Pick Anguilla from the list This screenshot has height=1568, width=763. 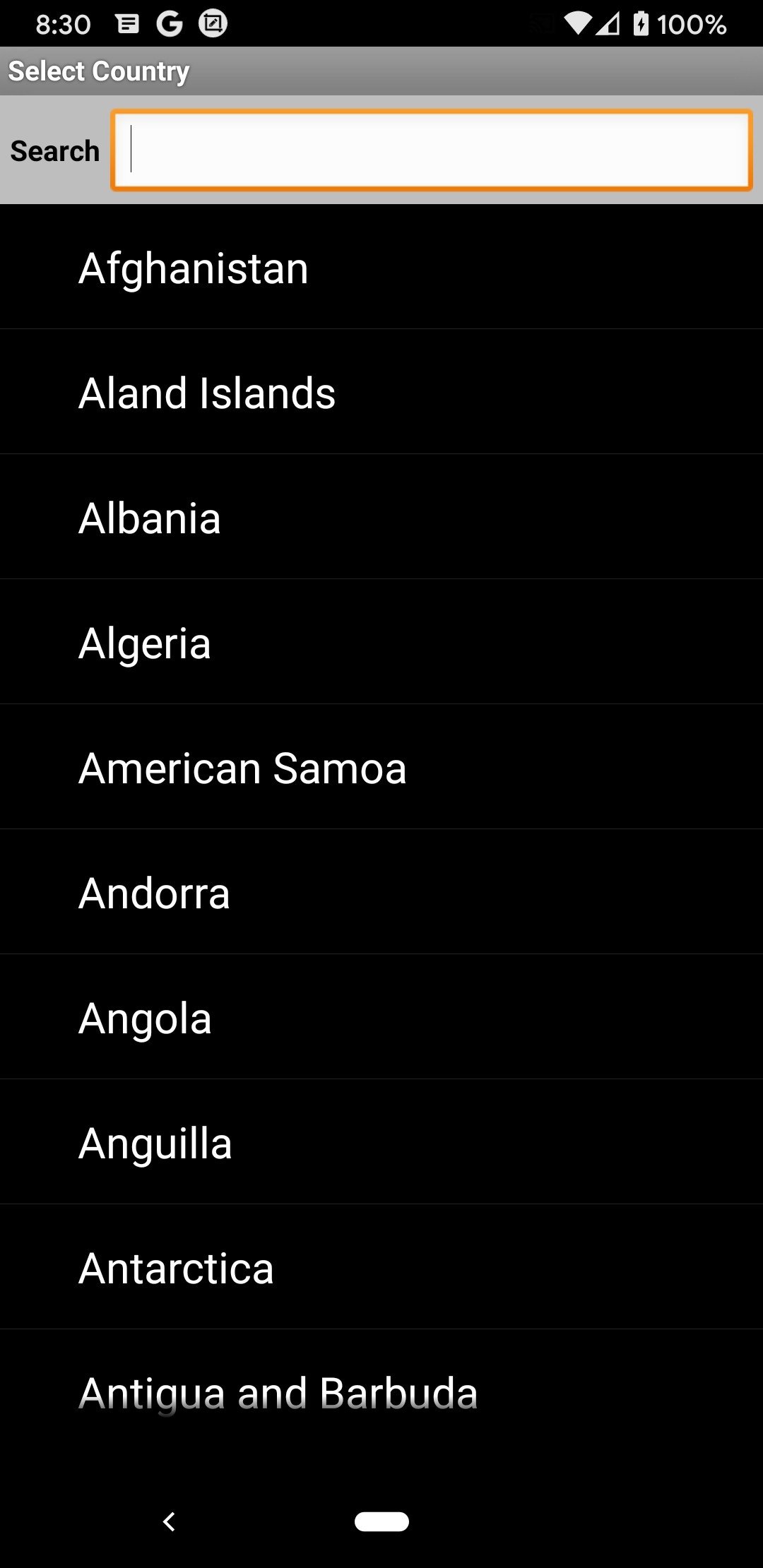(x=381, y=1142)
